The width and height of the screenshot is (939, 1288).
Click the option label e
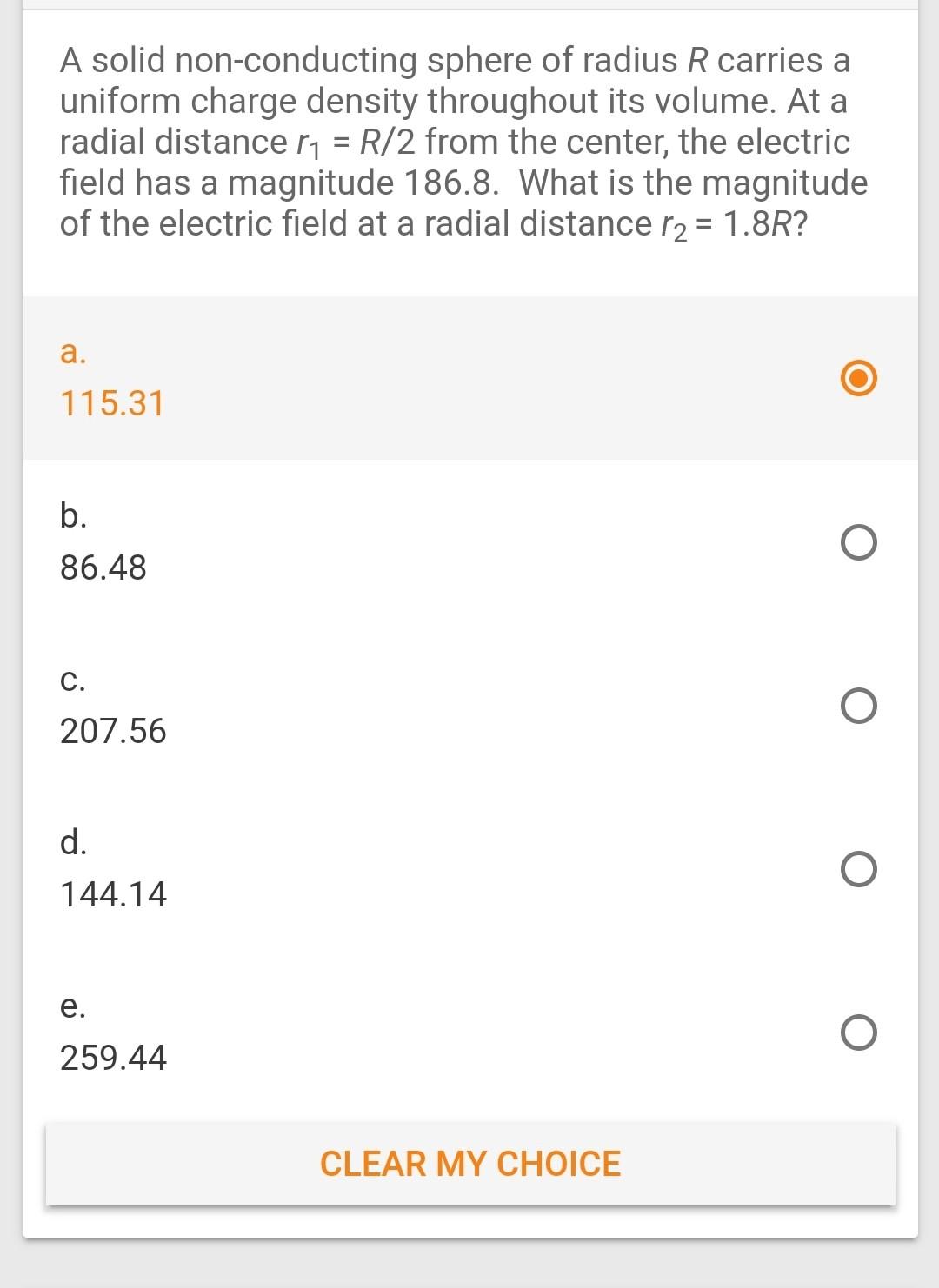pyautogui.click(x=73, y=1009)
